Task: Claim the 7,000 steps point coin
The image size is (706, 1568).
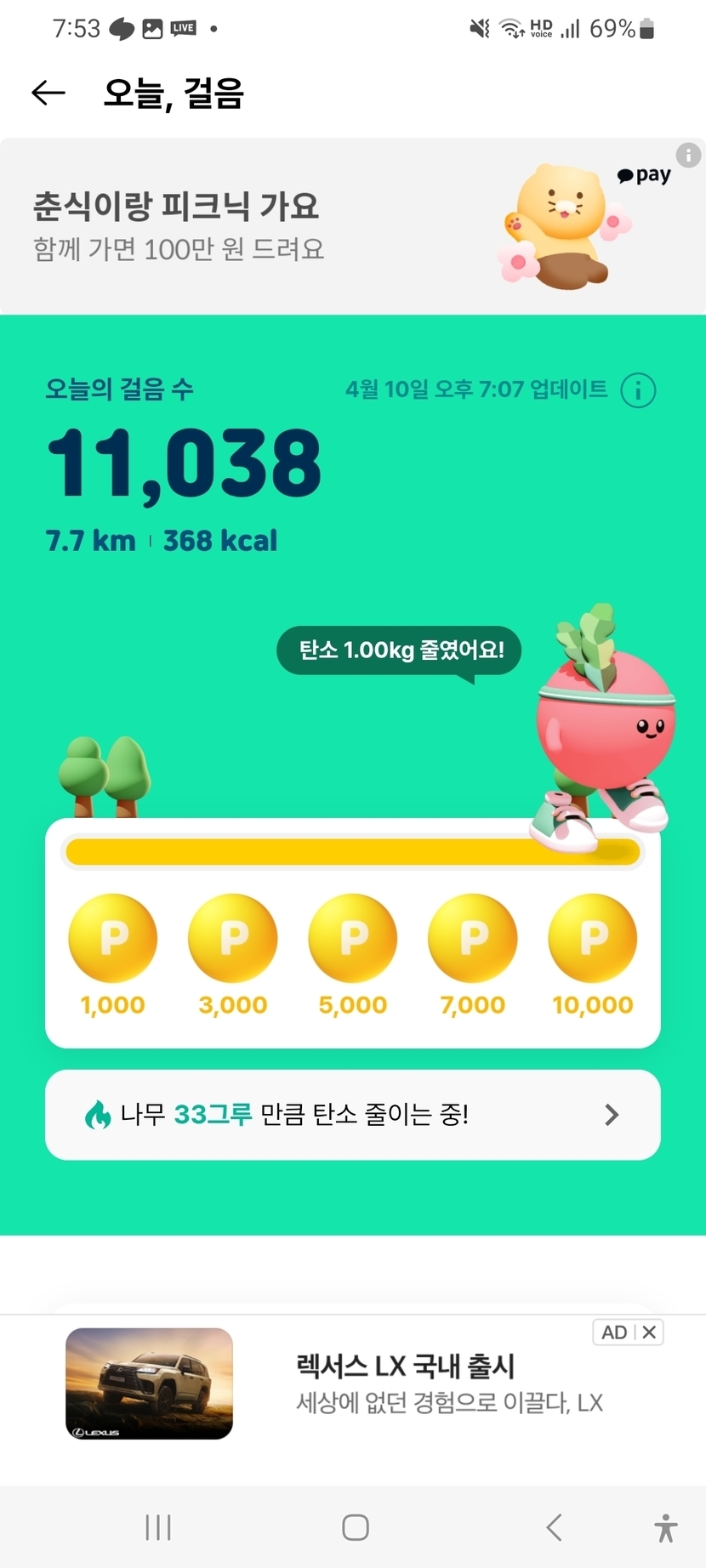Action: (x=473, y=939)
